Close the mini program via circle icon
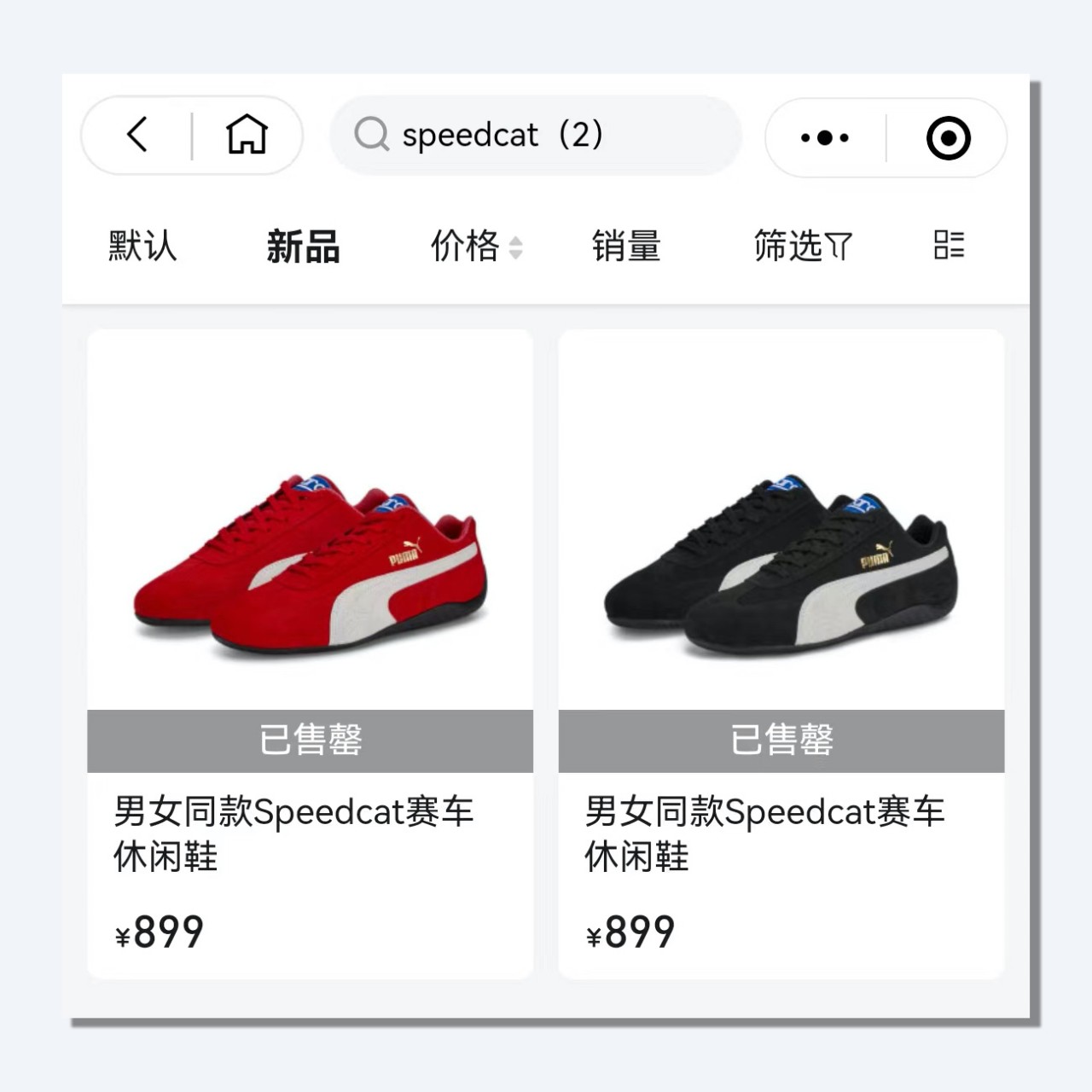The height and width of the screenshot is (1092, 1092). point(948,137)
